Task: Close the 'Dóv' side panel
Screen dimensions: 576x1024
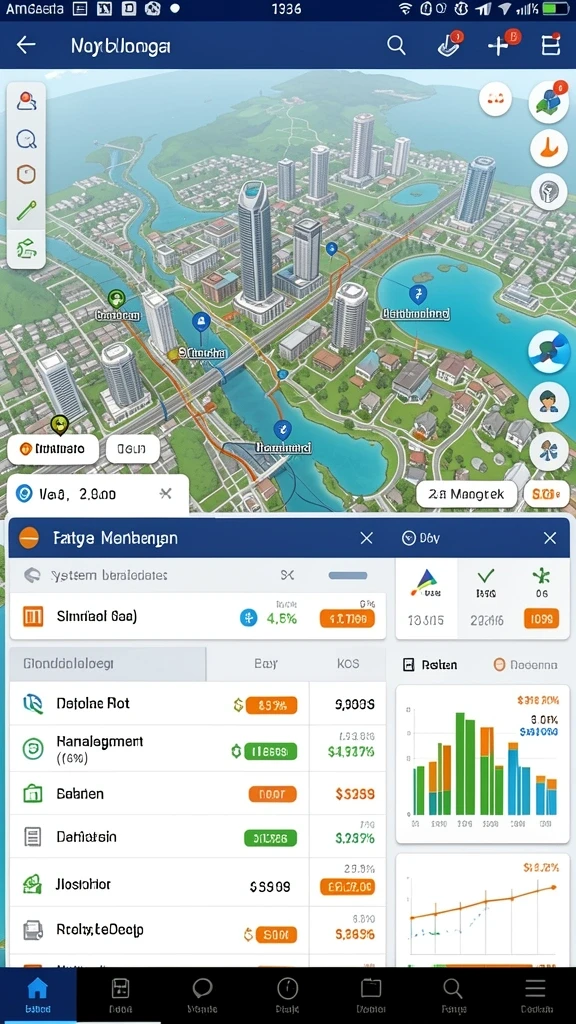Action: pyautogui.click(x=550, y=538)
